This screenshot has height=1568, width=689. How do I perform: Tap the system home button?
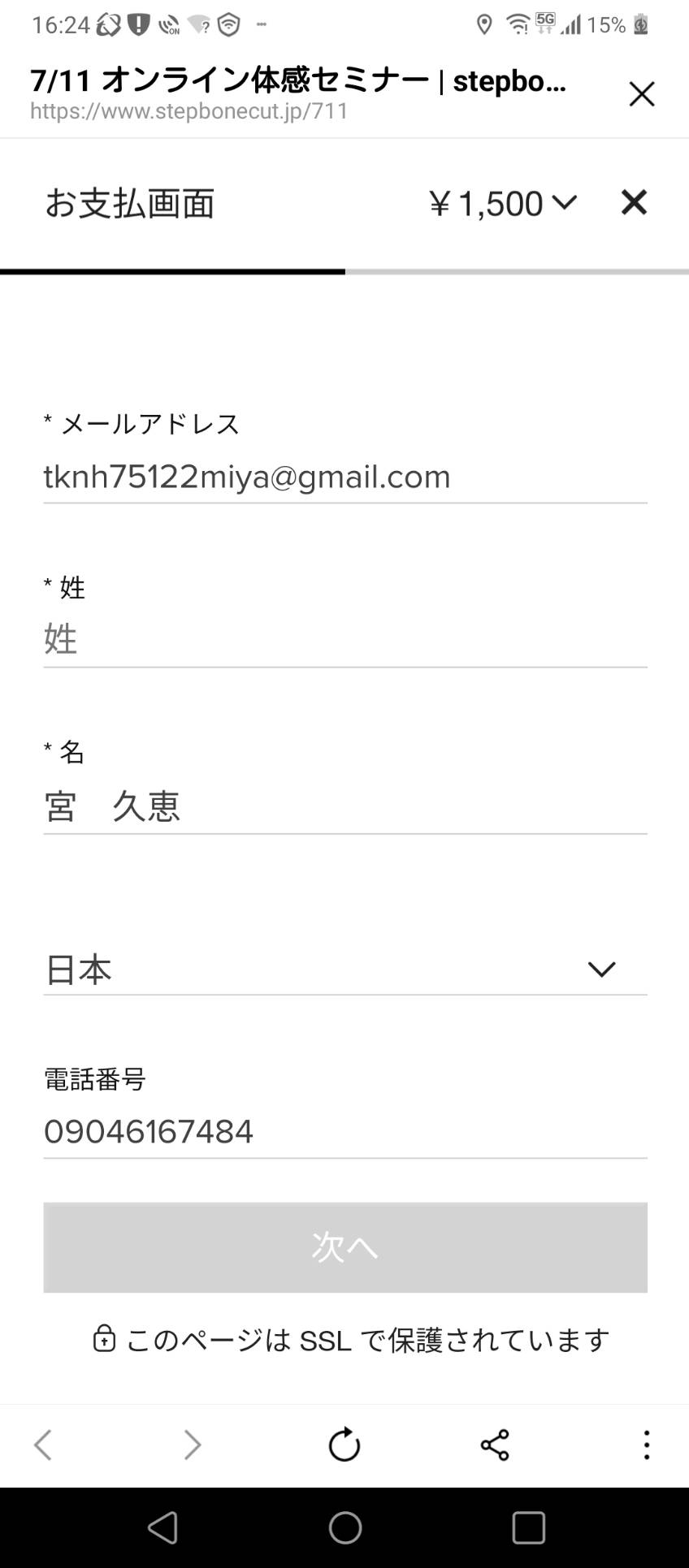[x=345, y=1527]
